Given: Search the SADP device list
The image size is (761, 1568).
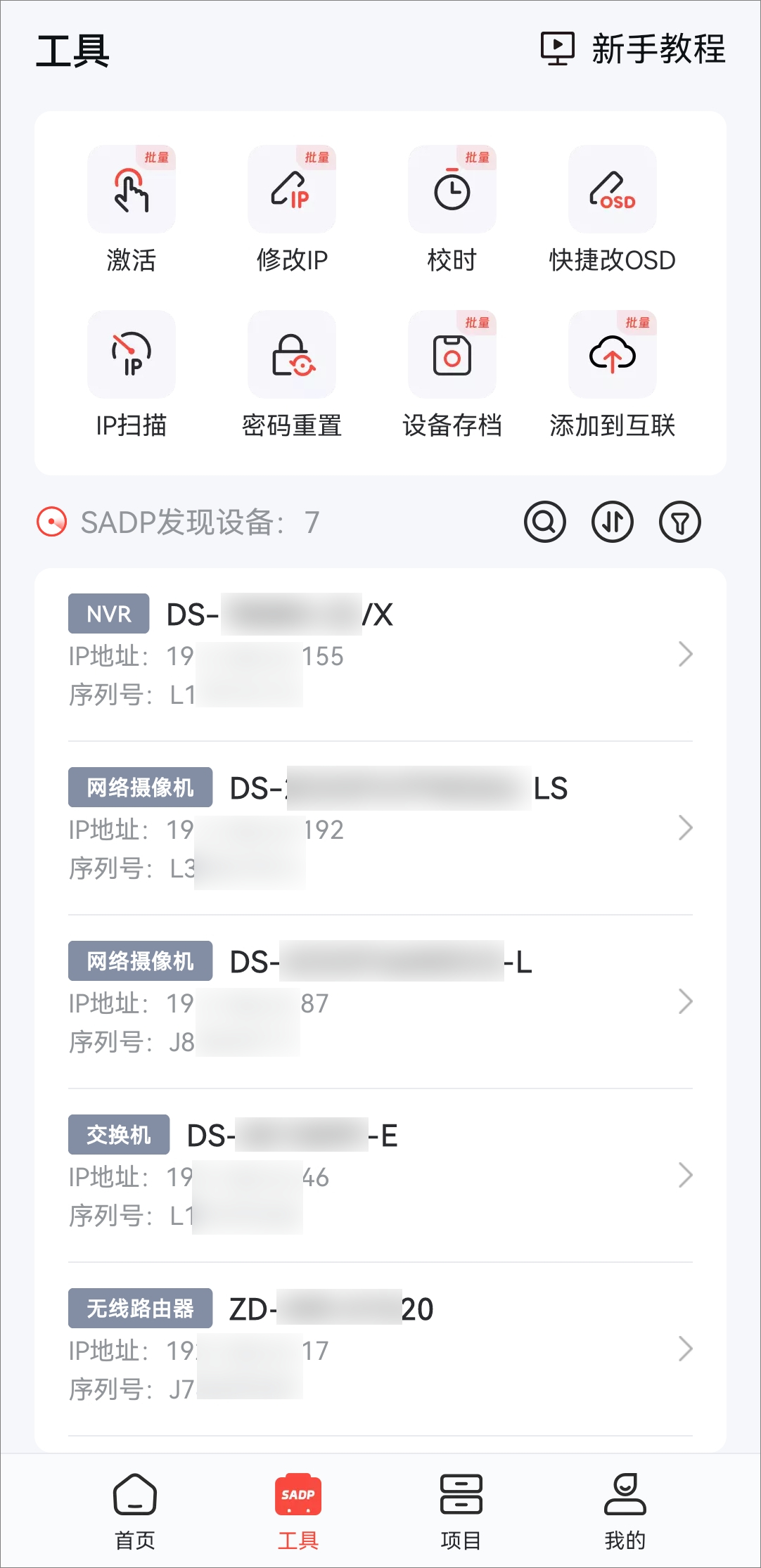Looking at the screenshot, I should pos(545,522).
